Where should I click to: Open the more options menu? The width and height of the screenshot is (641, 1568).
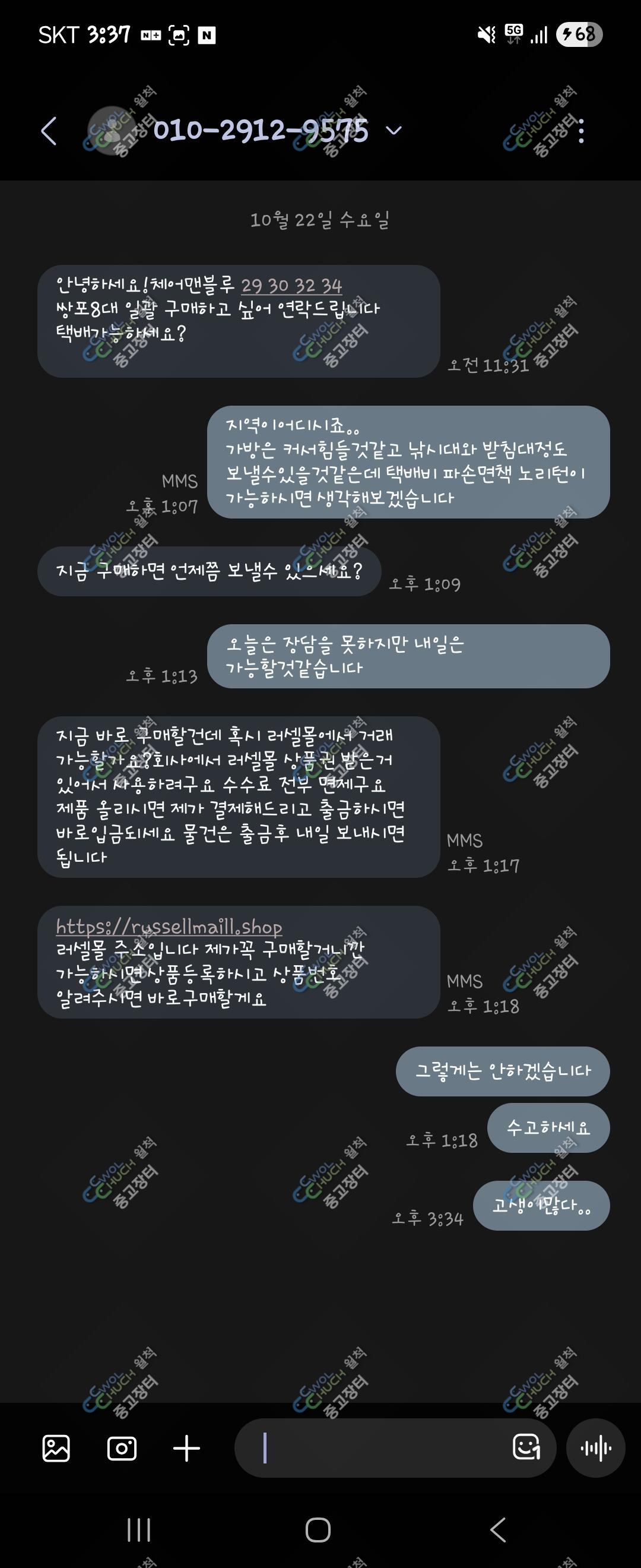tap(582, 131)
